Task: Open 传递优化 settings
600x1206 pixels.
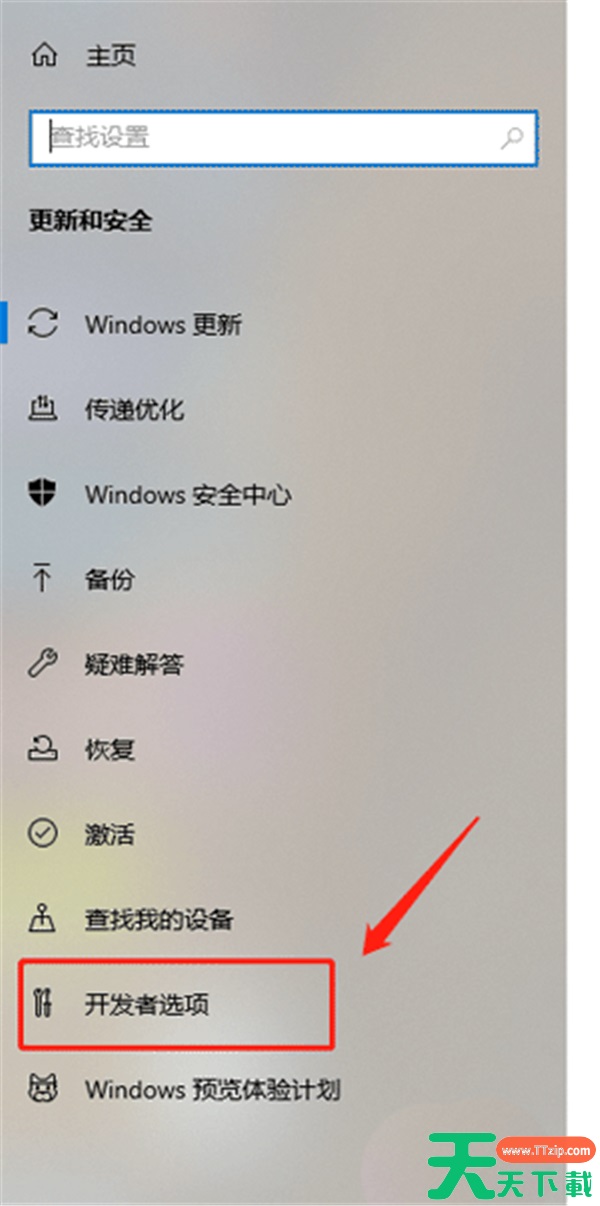Action: point(133,409)
